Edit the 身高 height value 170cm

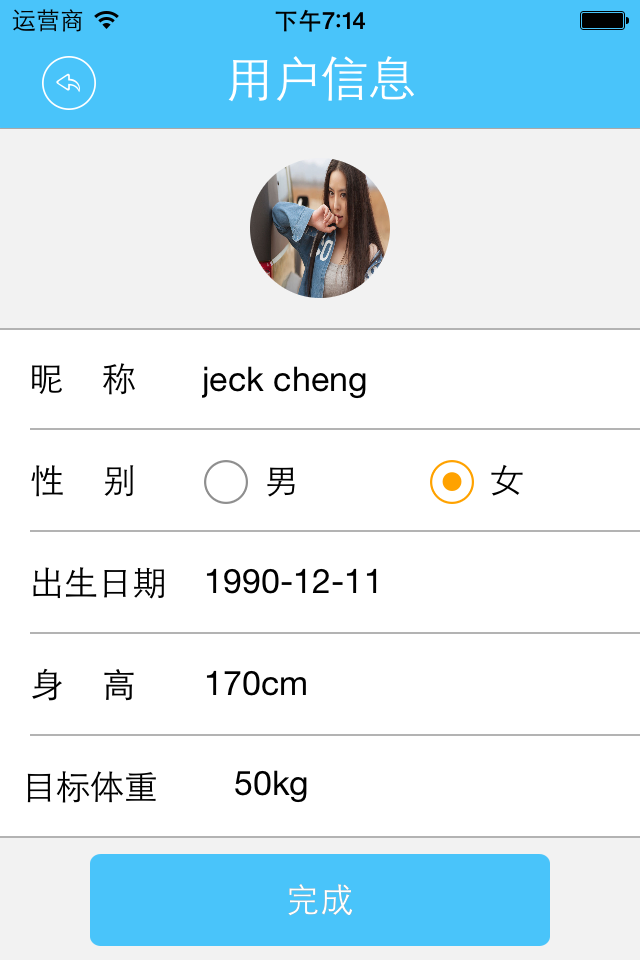coord(257,684)
